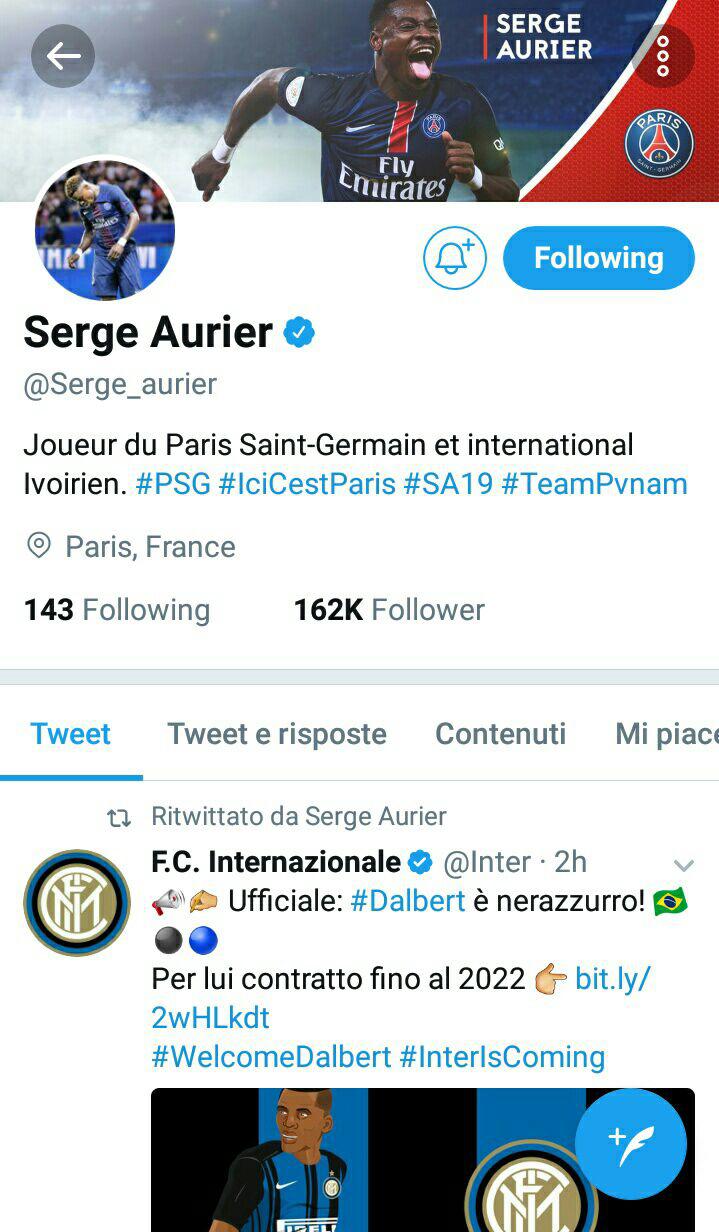Open the #Dalbert hashtag in the tweet
This screenshot has width=719, height=1232.
tap(407, 901)
